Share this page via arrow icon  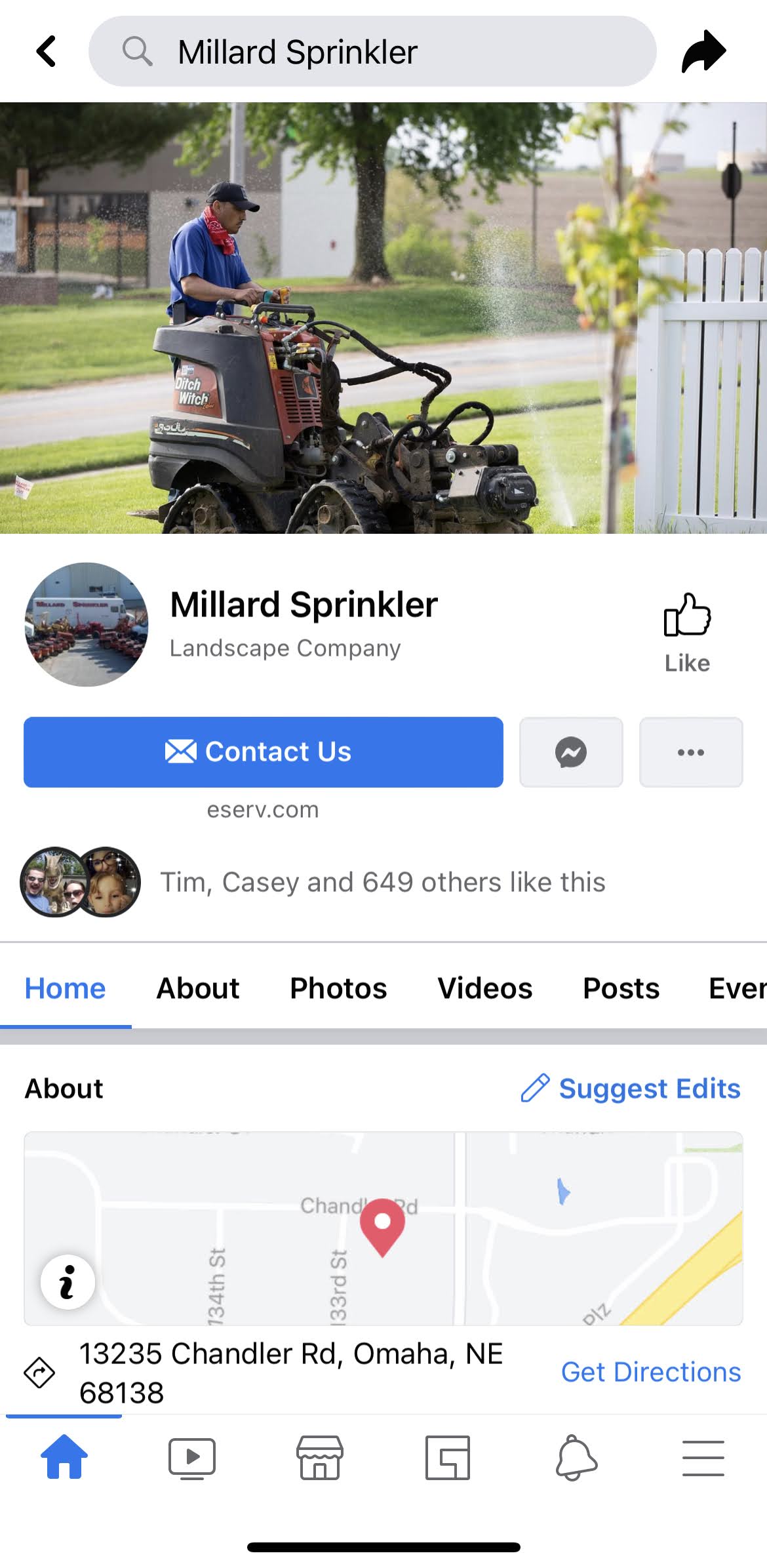(703, 51)
